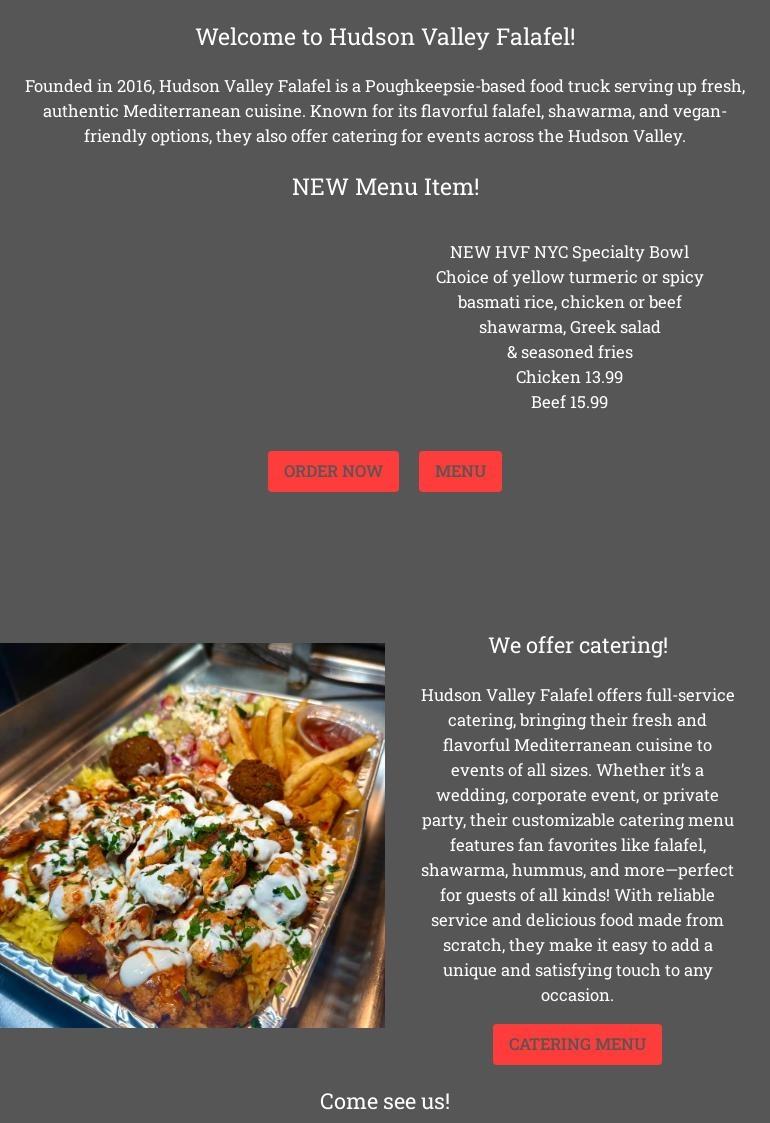This screenshot has width=770, height=1123.
Task: Select the heading Welcome to Hudson Valley Falafel
Action: [385, 37]
